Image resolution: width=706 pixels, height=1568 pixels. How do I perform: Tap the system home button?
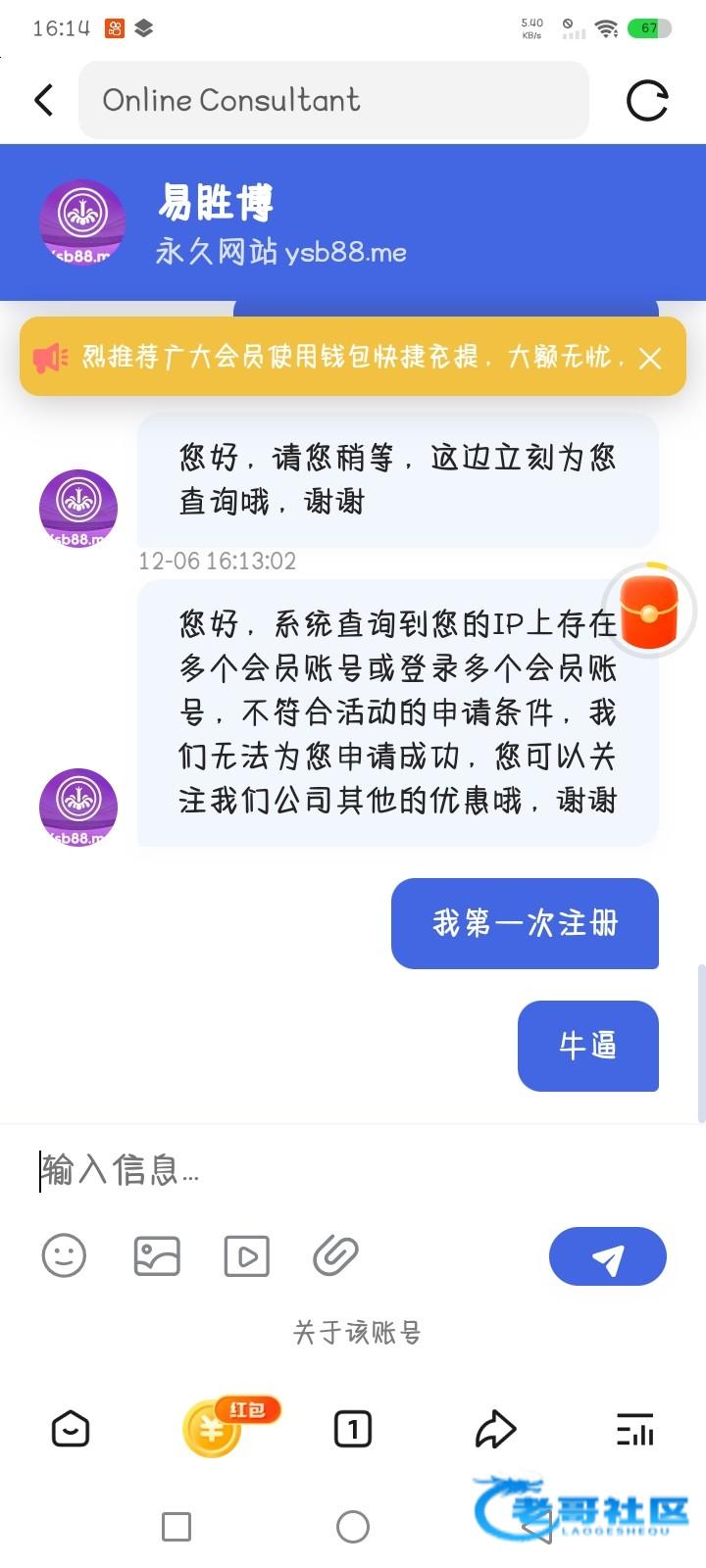[x=353, y=1526]
